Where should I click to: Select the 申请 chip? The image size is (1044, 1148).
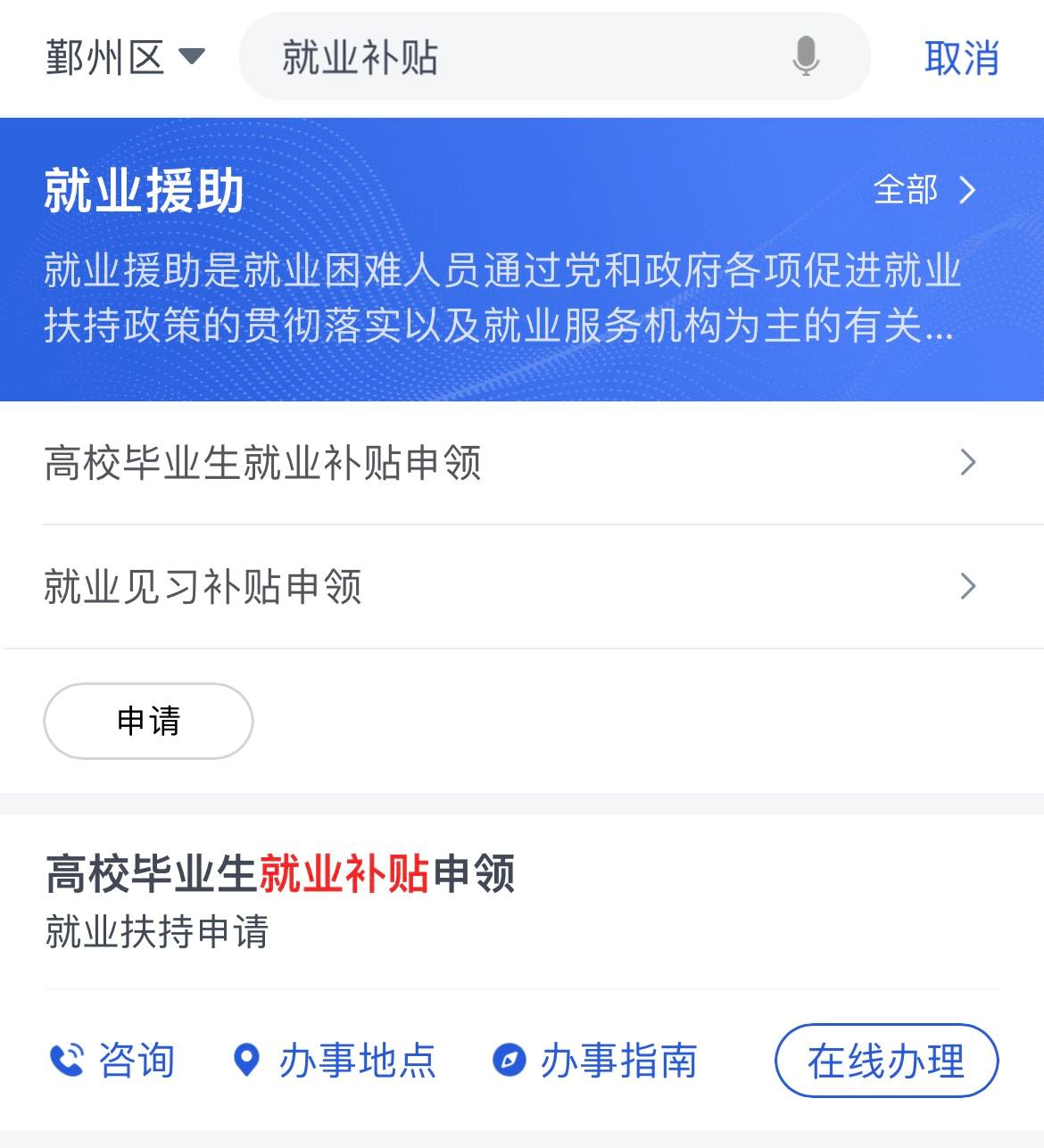coord(148,721)
